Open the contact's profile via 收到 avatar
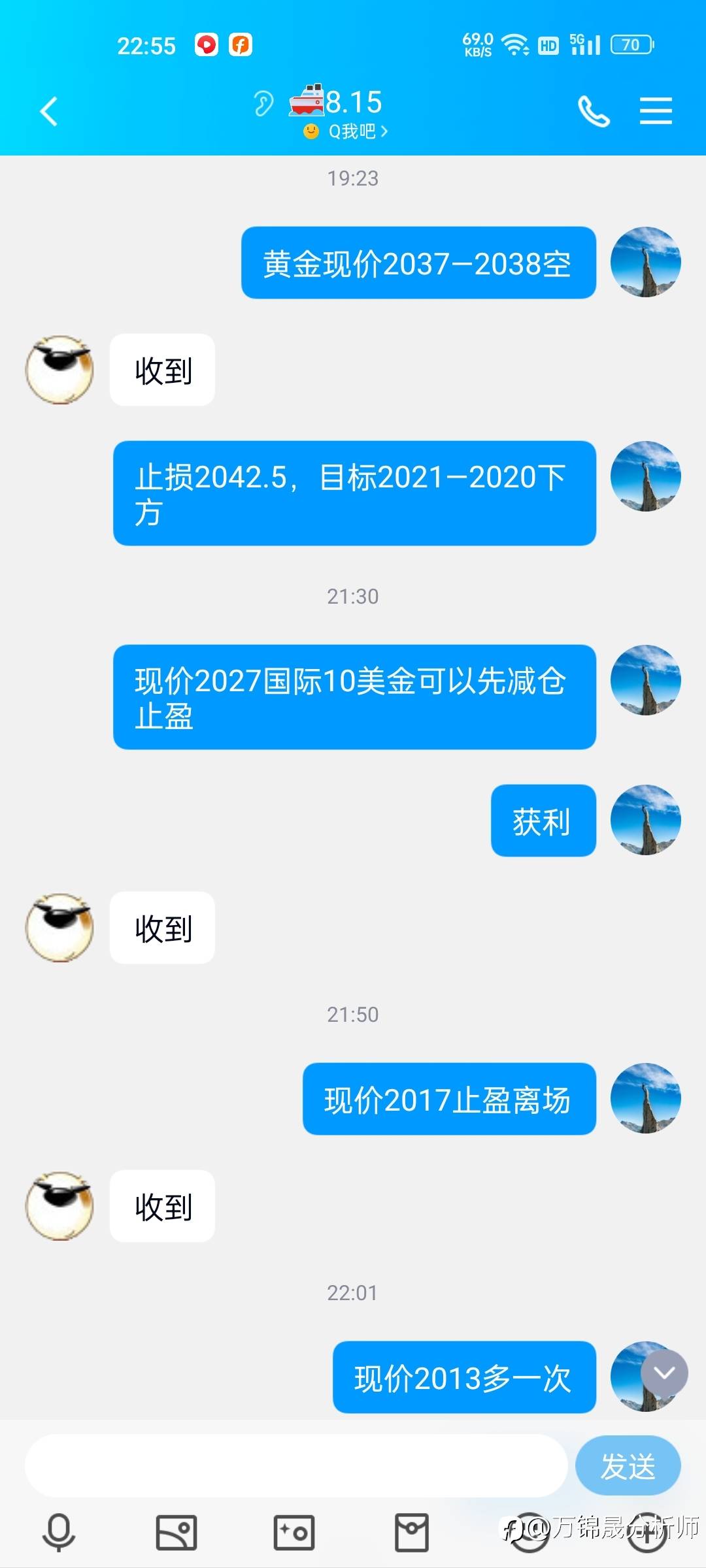This screenshot has height=1568, width=706. coord(59,370)
